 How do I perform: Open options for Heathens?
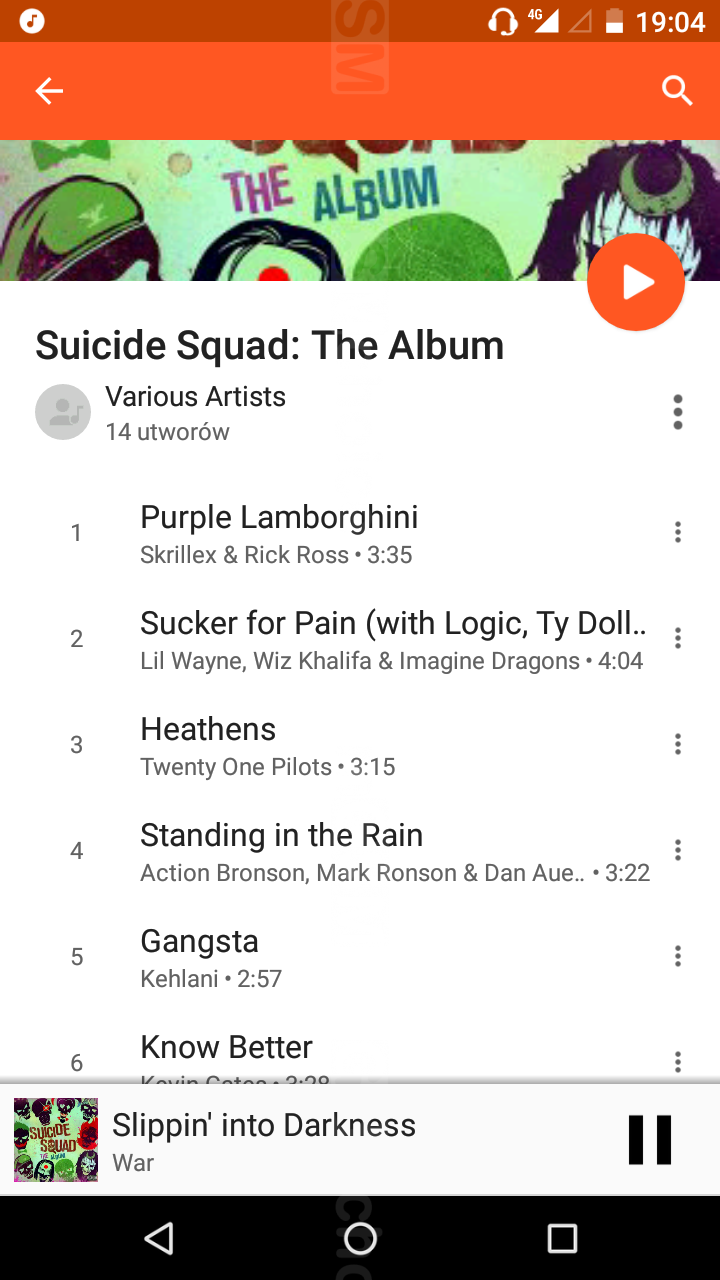[677, 744]
